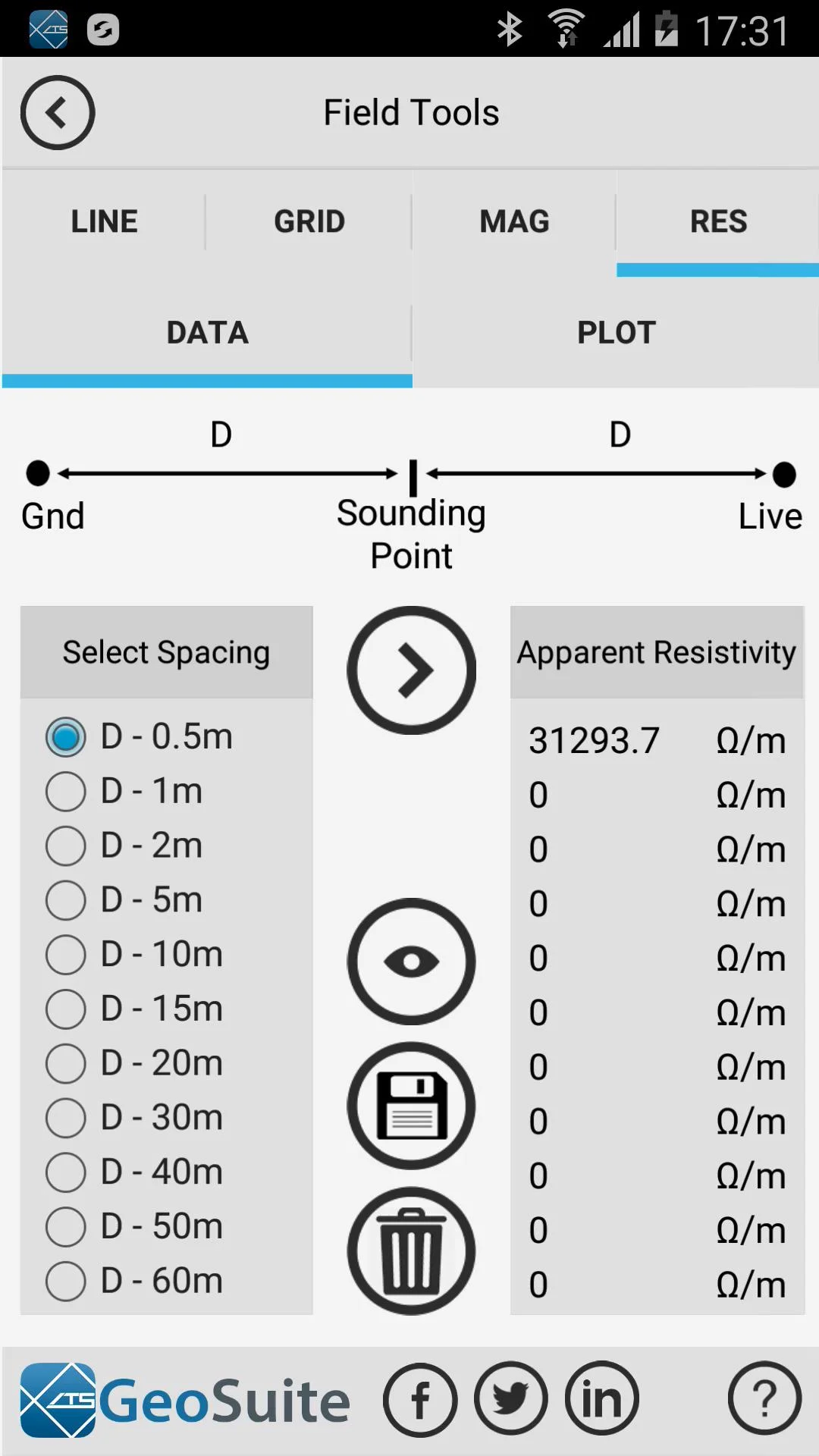The image size is (819, 1456).
Task: Switch to the GRID tab
Action: click(309, 222)
